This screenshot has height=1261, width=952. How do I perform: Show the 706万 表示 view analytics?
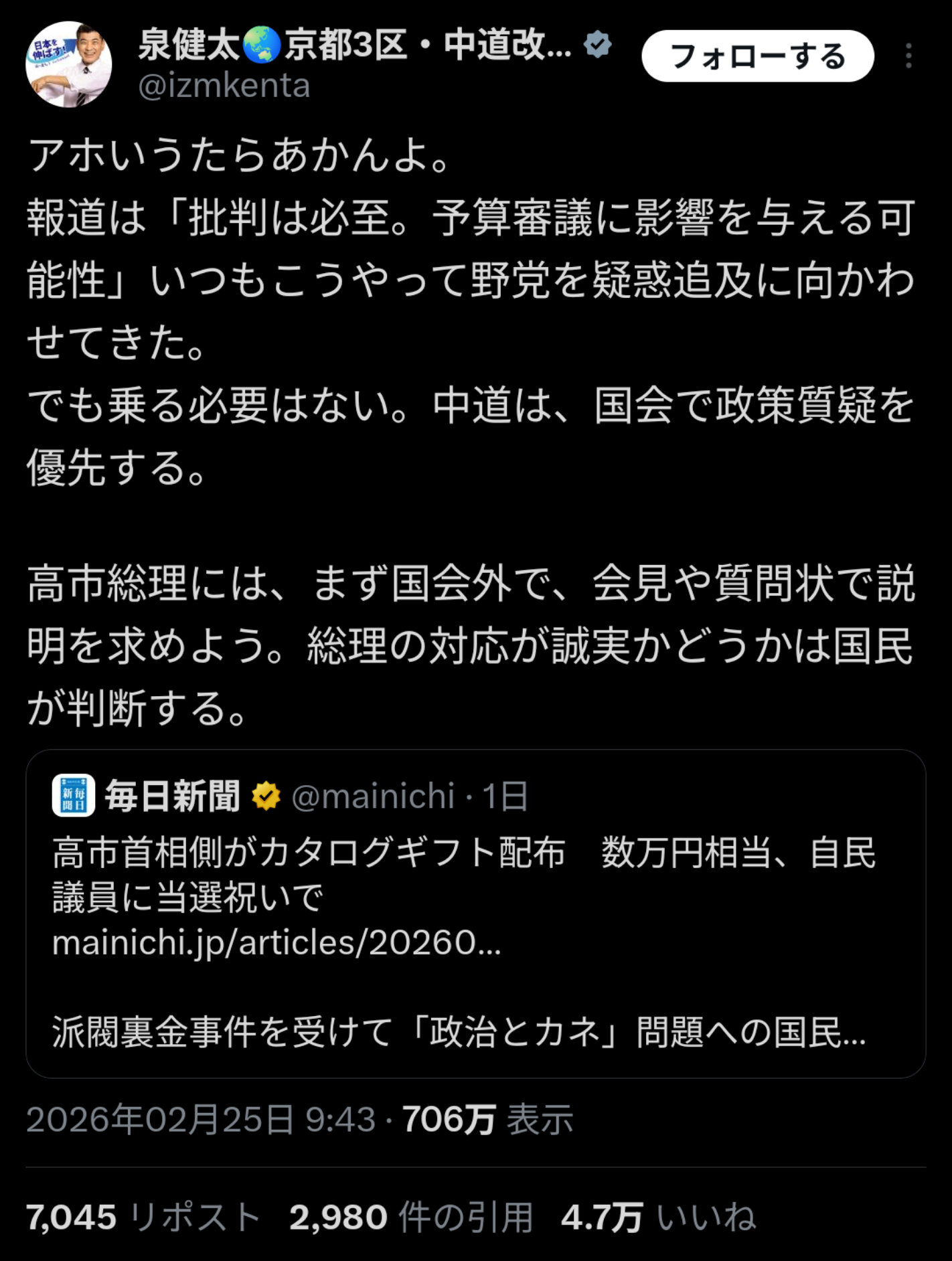point(487,1119)
